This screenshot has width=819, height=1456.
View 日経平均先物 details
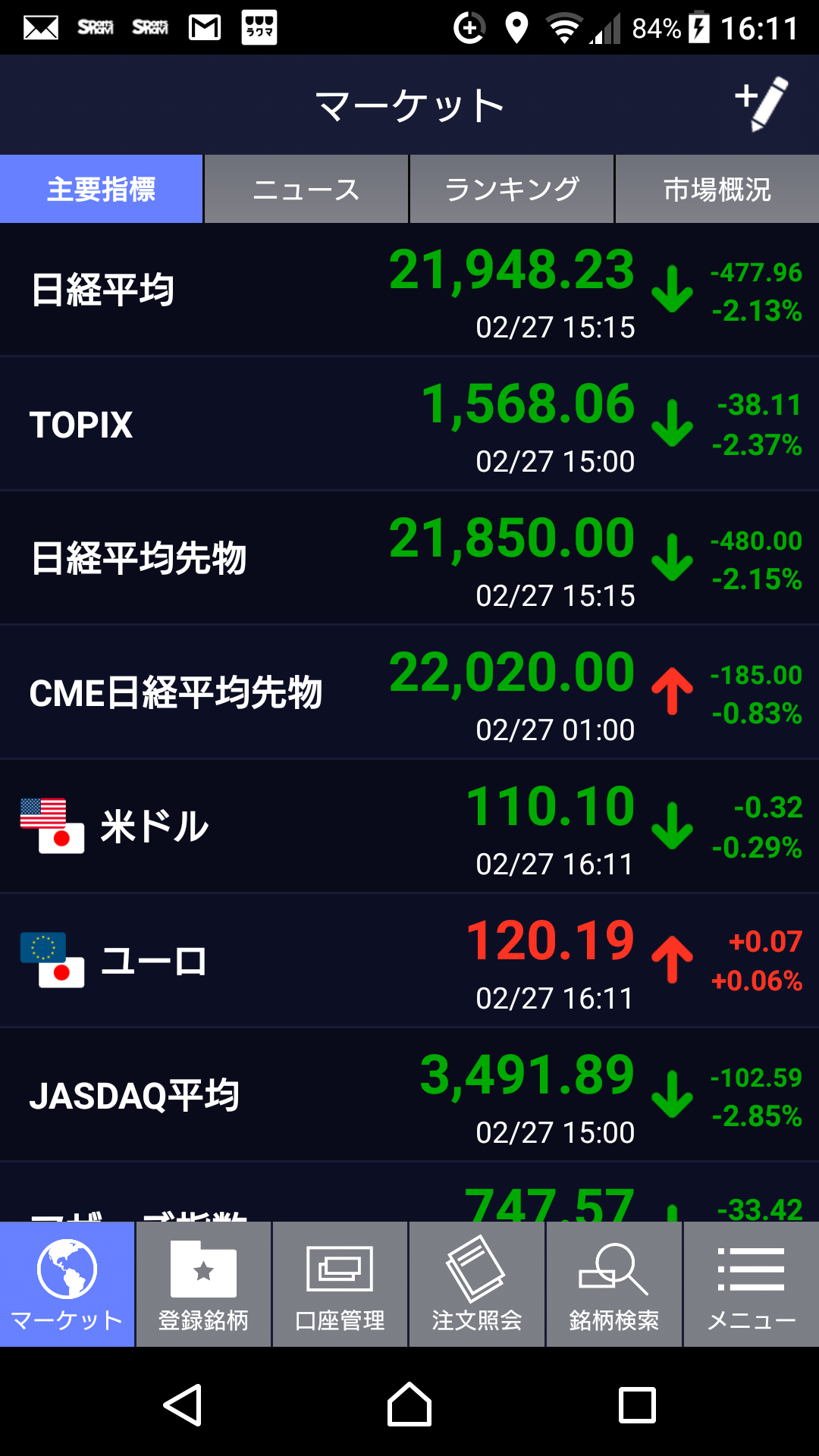(409, 559)
